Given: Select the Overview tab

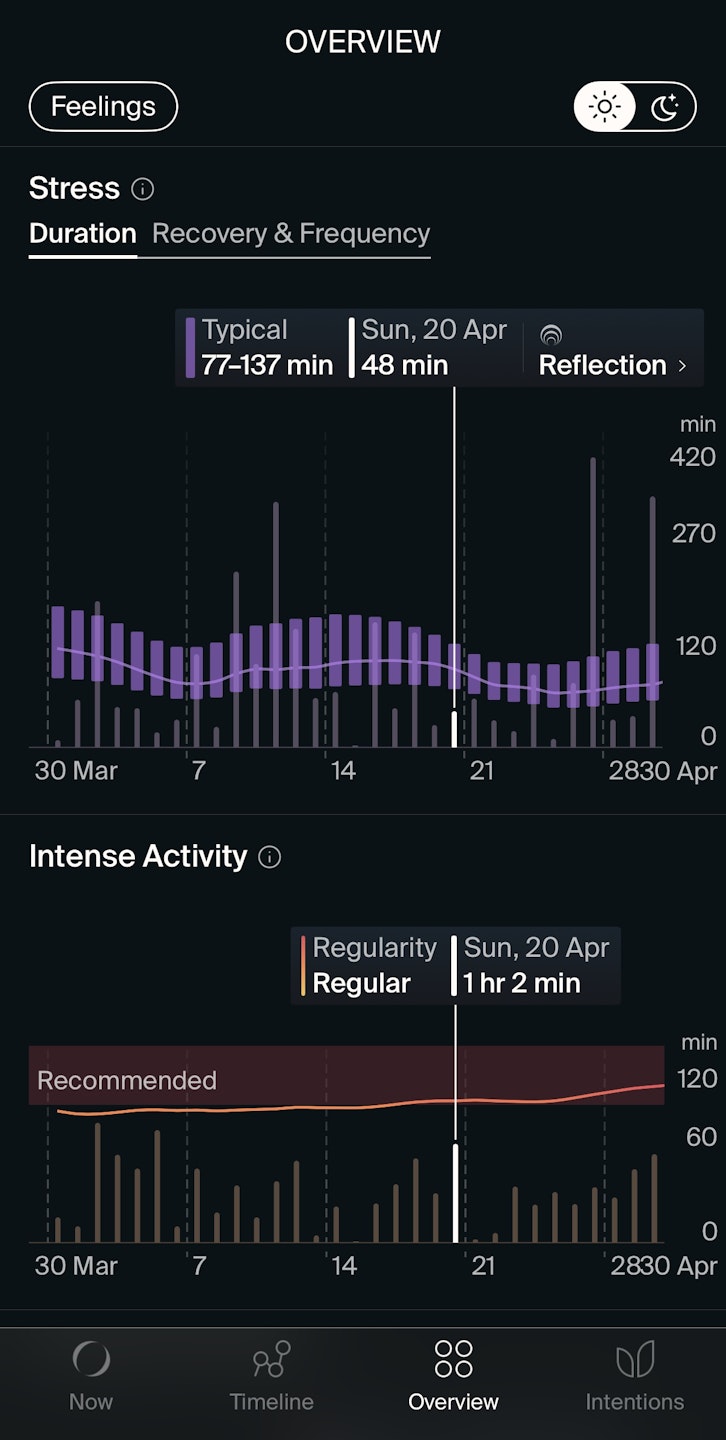Looking at the screenshot, I should pos(453,1377).
